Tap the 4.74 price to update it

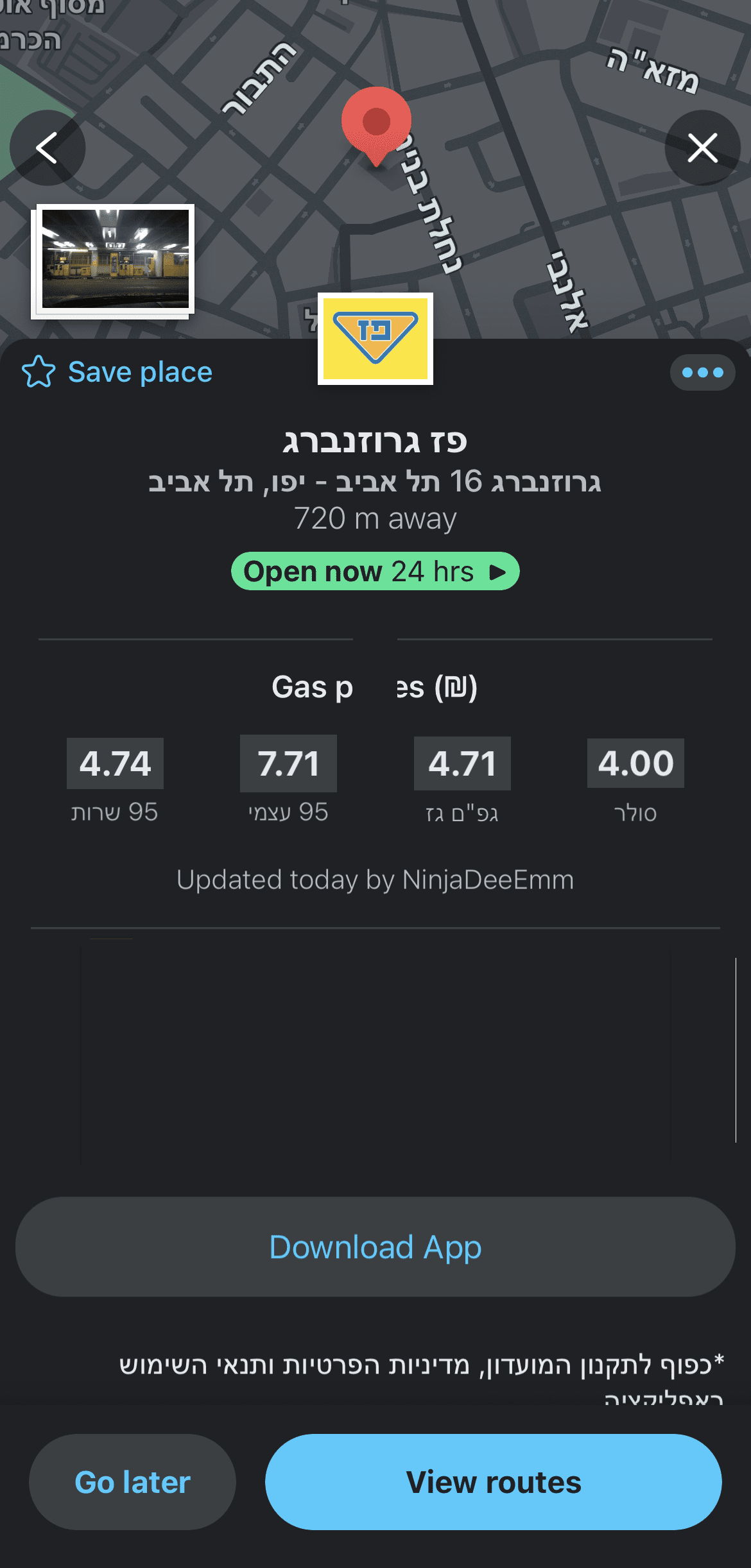(115, 763)
